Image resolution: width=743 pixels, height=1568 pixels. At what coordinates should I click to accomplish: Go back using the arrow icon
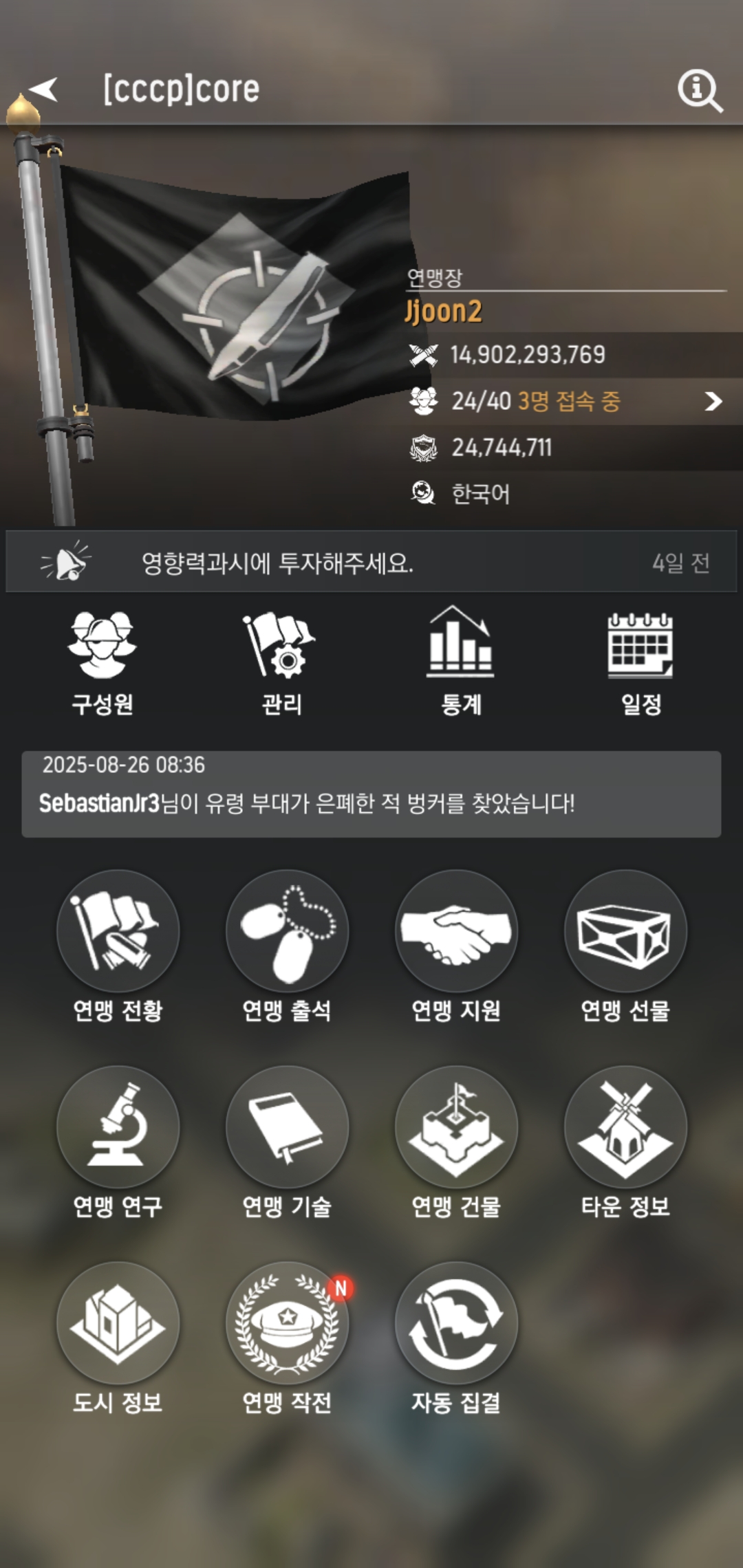[x=43, y=89]
